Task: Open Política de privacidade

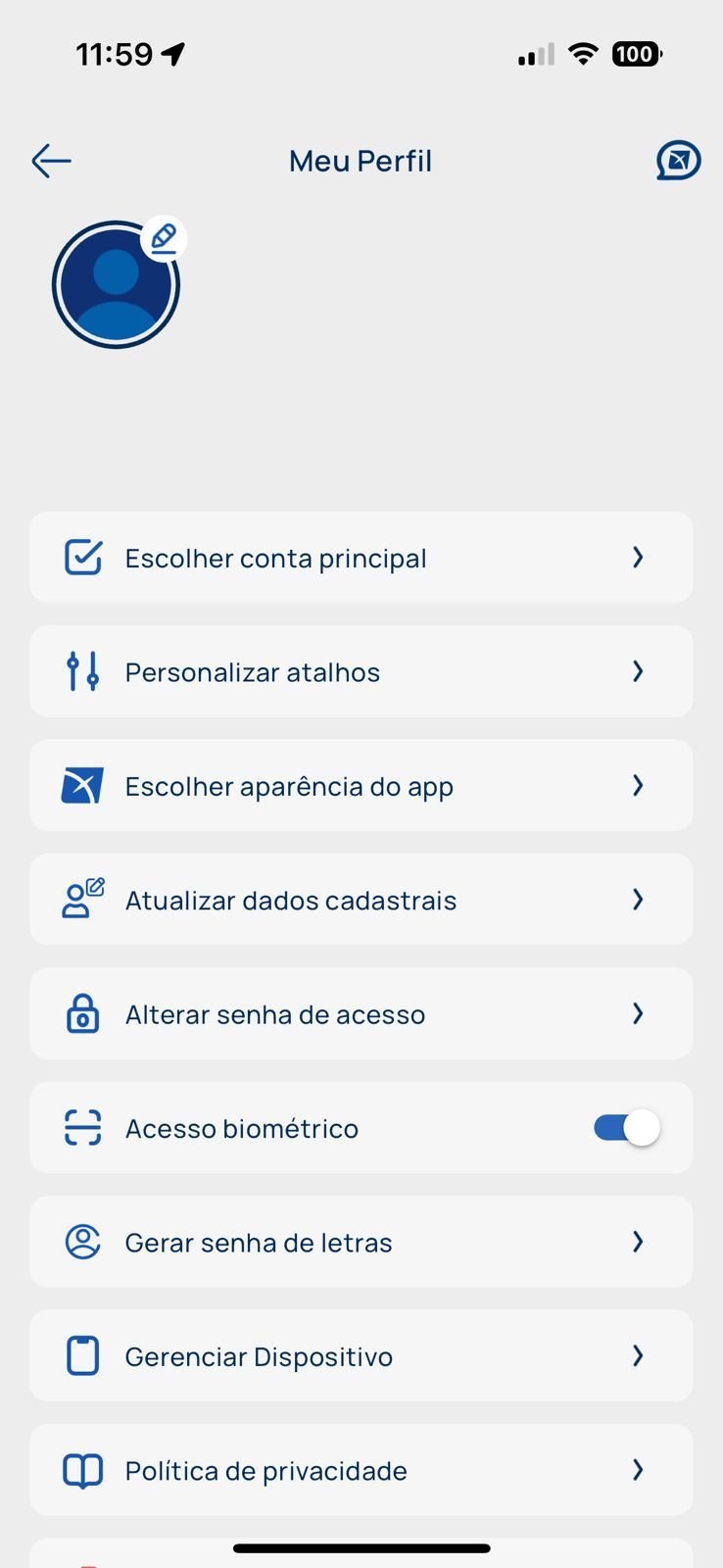Action: [x=361, y=1470]
